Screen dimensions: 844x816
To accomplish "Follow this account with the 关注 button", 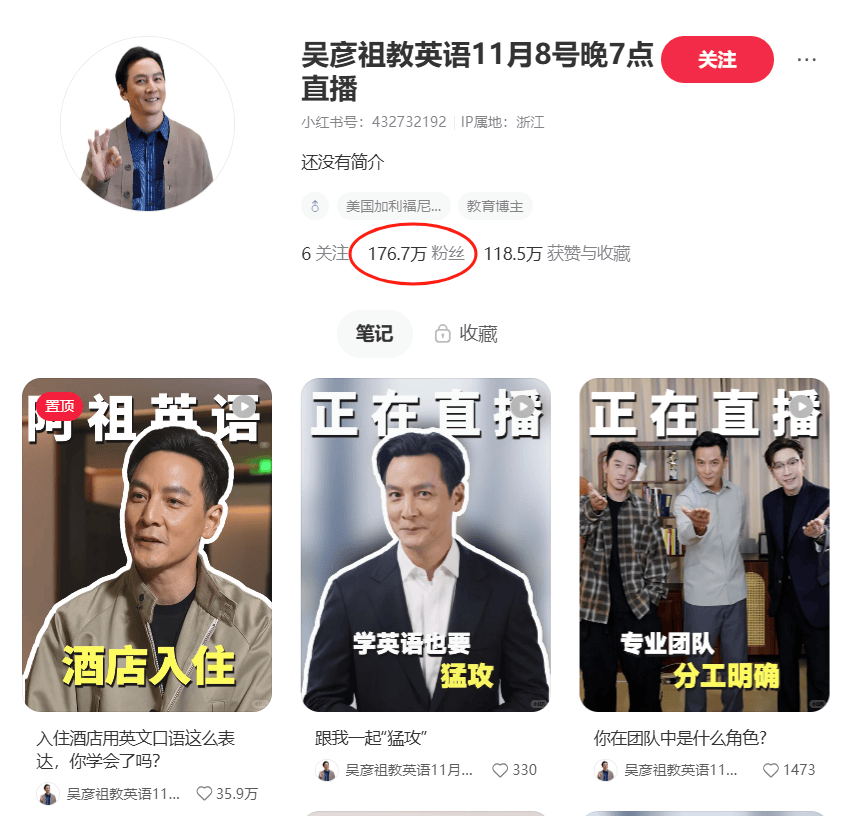I will (717, 60).
